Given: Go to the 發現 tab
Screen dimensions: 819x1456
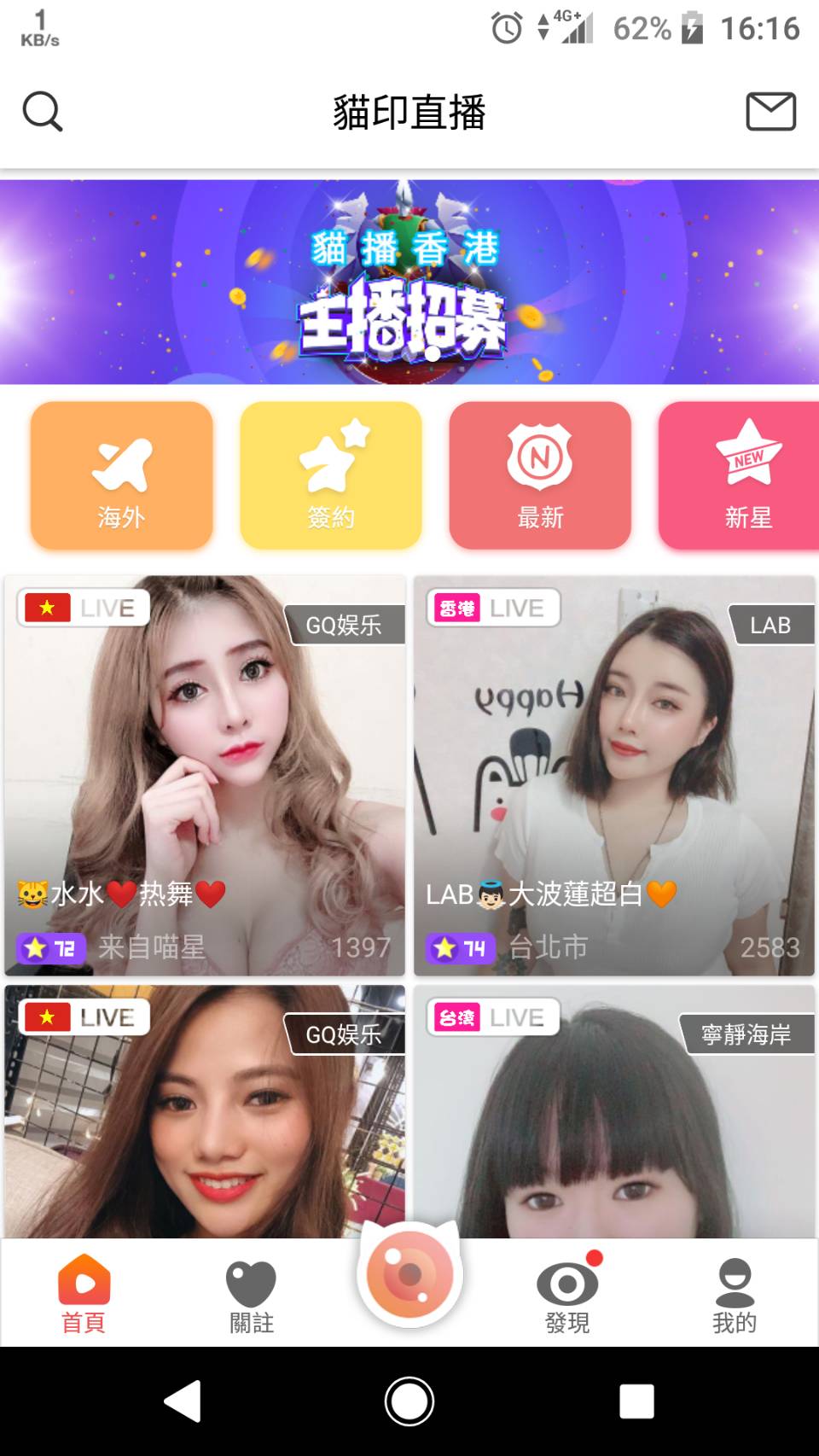Looking at the screenshot, I should coord(567,1292).
